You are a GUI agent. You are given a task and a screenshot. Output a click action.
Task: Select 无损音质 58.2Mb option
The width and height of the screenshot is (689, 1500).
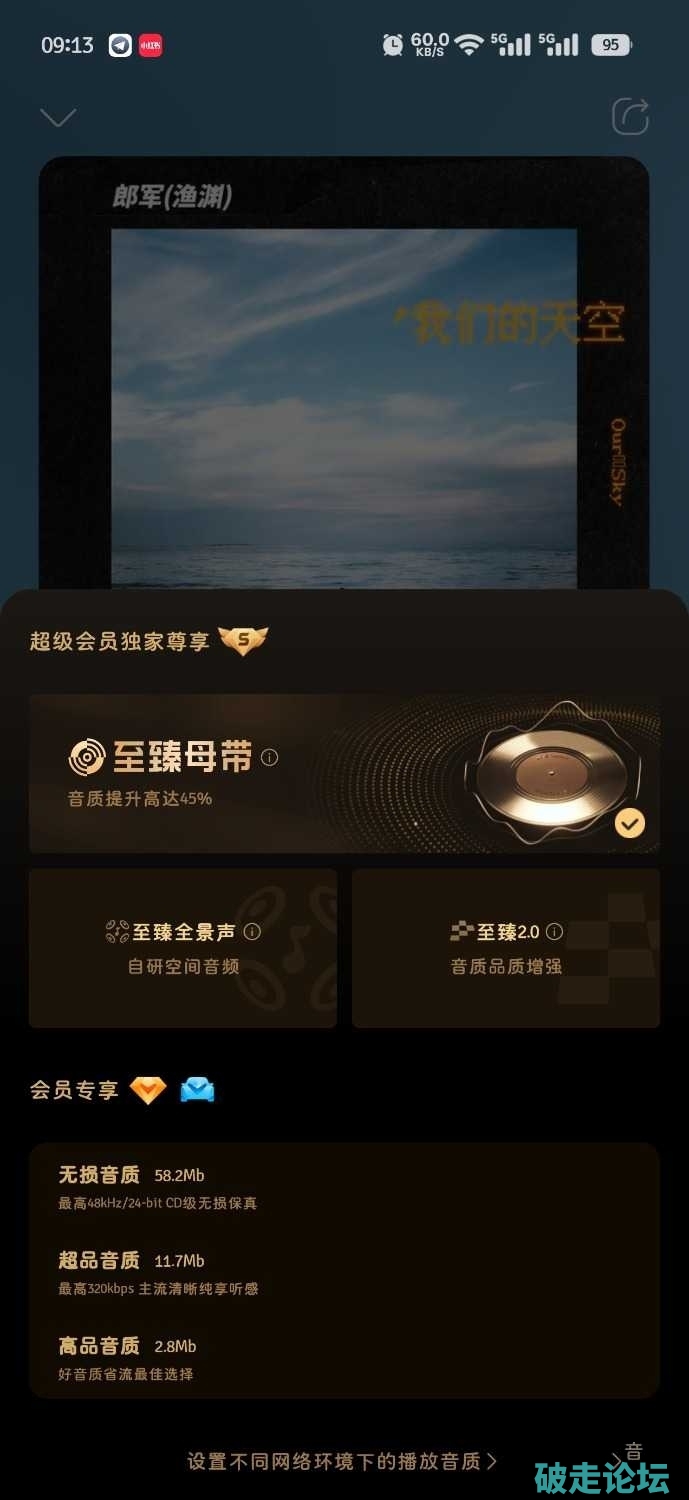point(344,1187)
